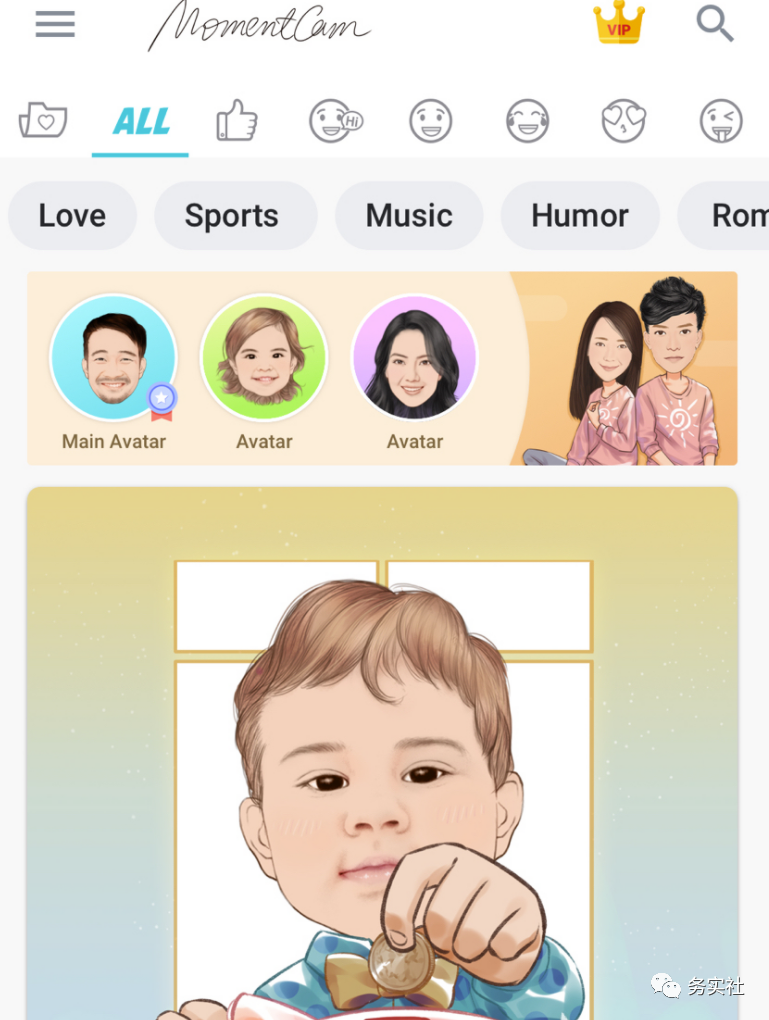The width and height of the screenshot is (769, 1020).
Task: Filter by the Love chip
Action: [72, 215]
